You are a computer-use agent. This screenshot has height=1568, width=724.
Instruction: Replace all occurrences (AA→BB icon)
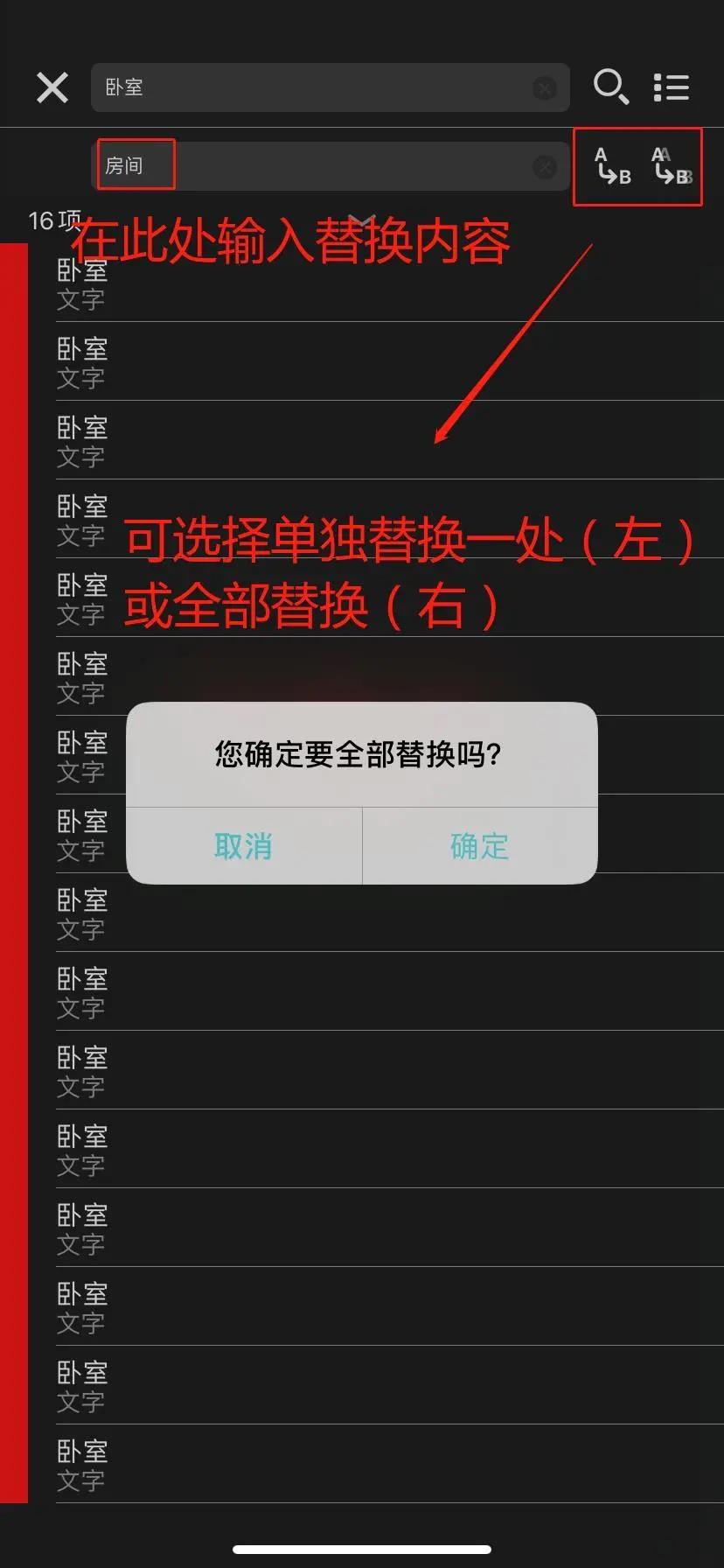pyautogui.click(x=672, y=166)
